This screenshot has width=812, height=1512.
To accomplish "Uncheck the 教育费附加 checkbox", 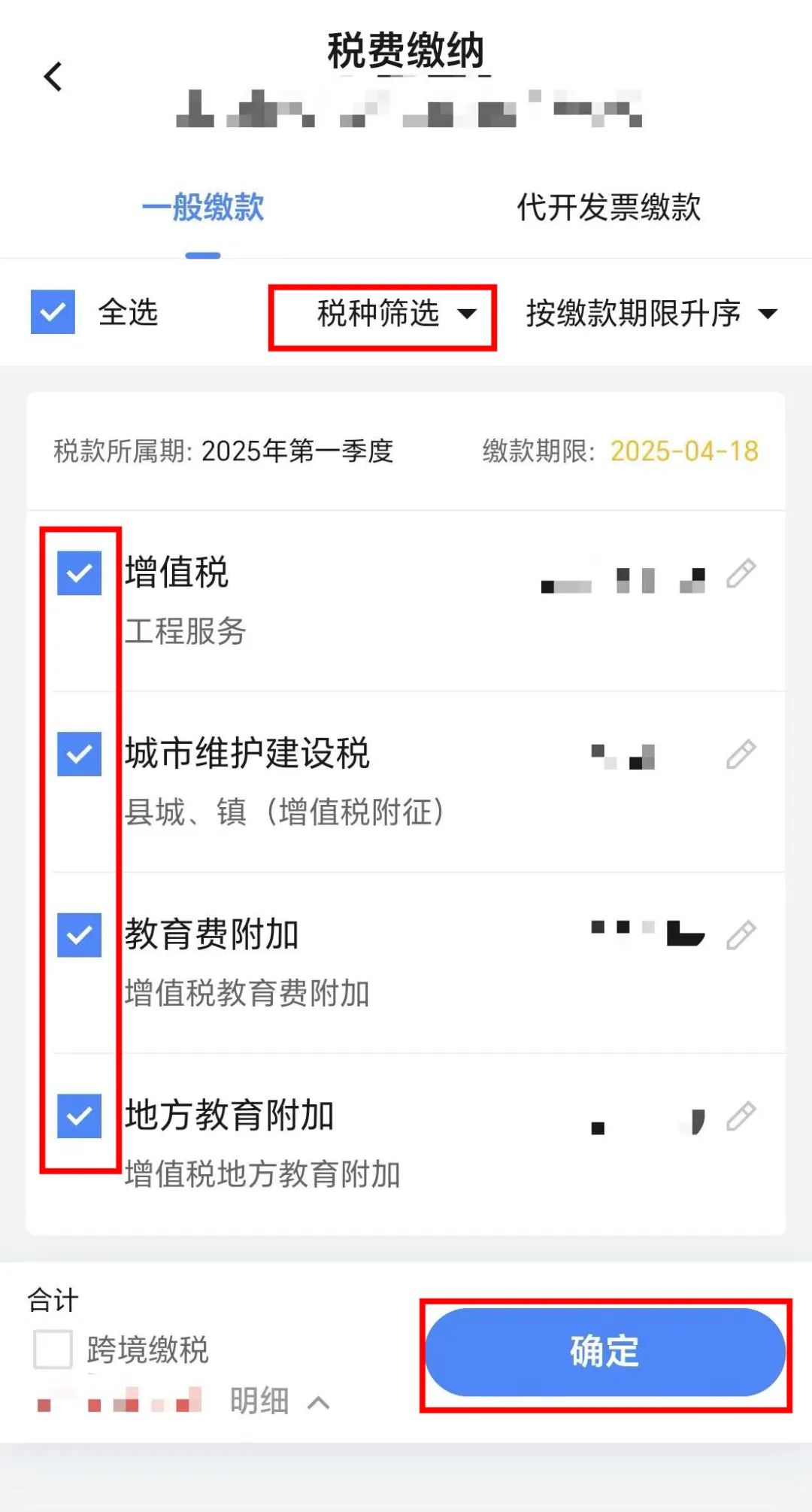I will (79, 935).
